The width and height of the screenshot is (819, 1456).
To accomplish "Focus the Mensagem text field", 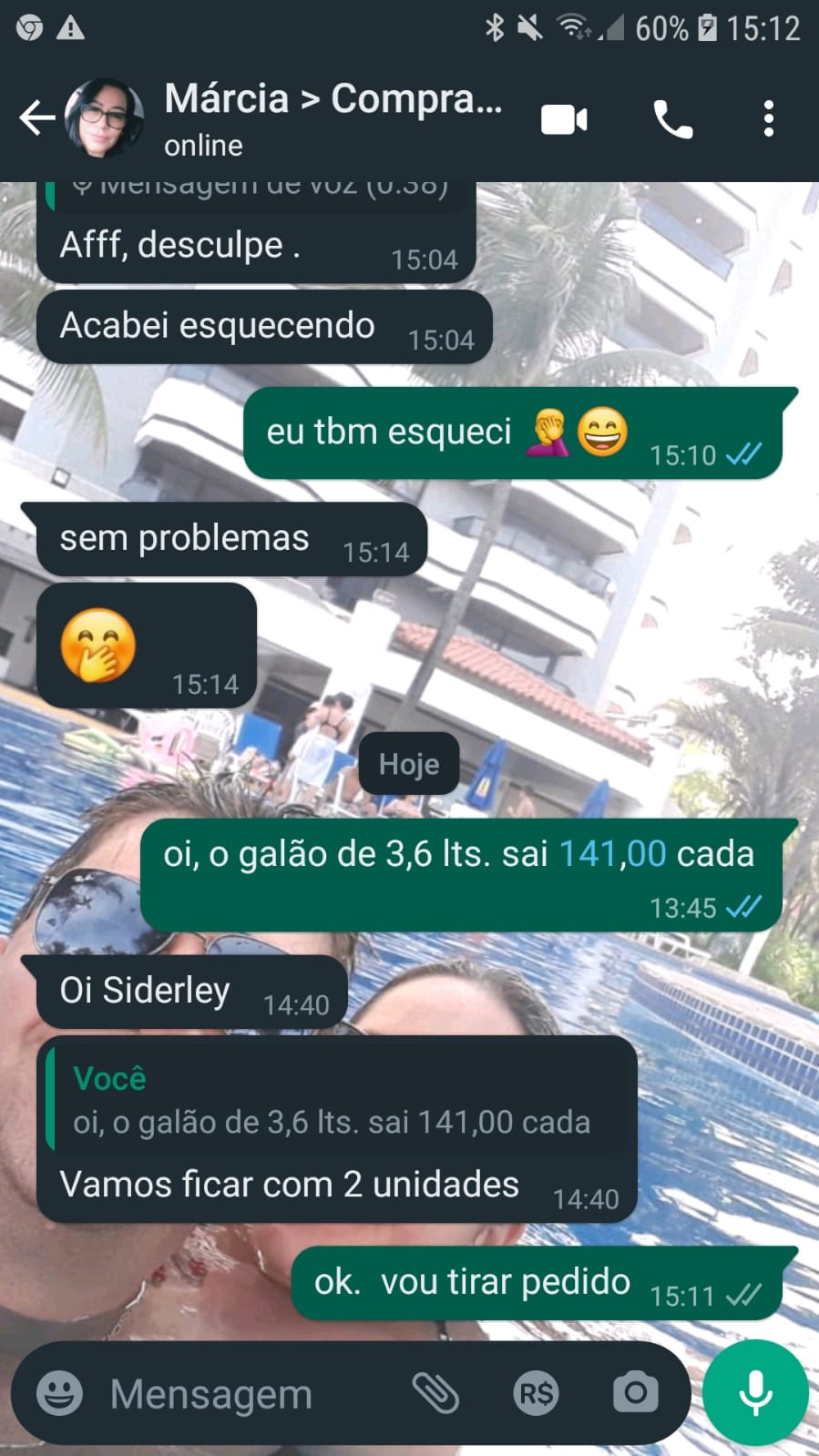I will [246, 1393].
